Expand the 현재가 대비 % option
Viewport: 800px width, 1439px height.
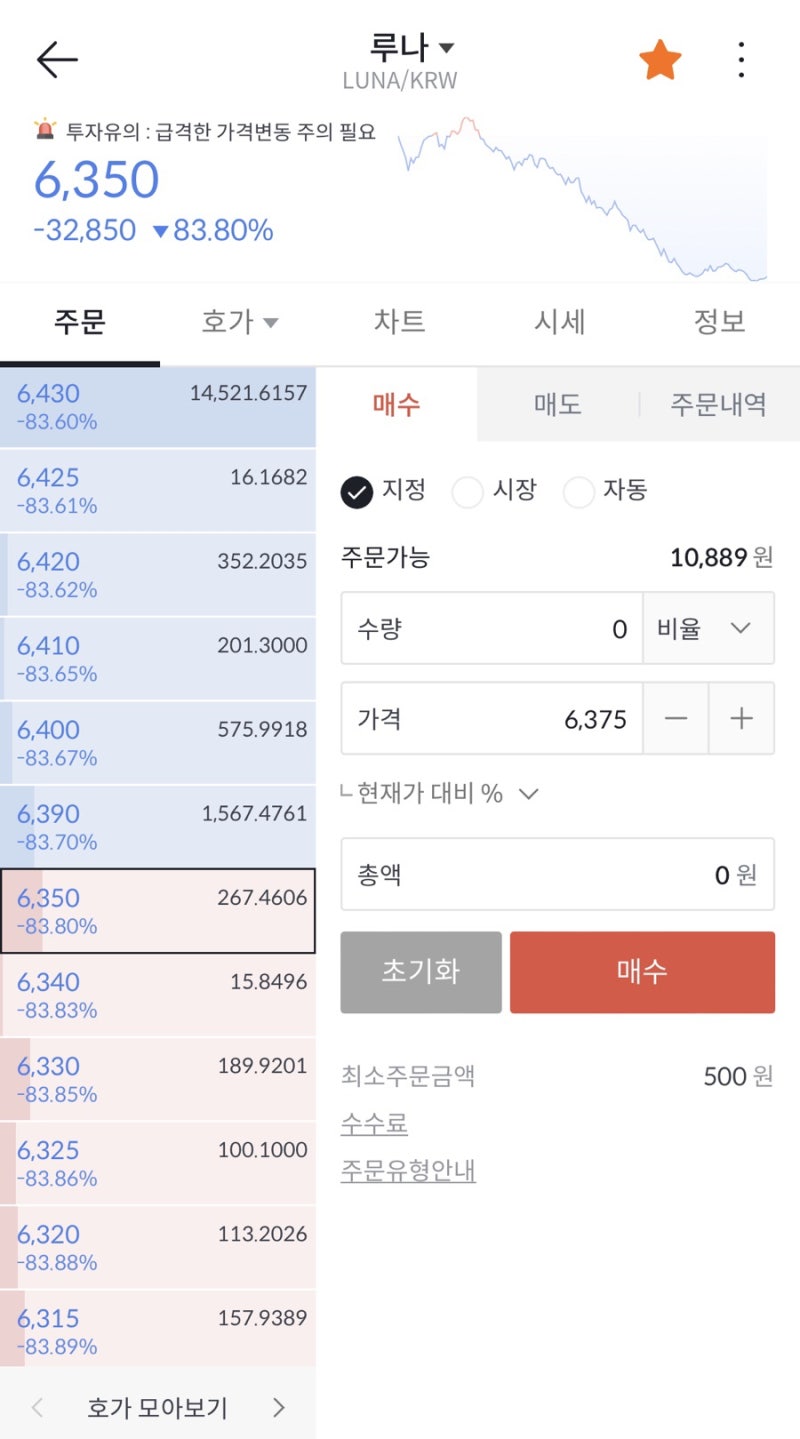pyautogui.click(x=440, y=794)
